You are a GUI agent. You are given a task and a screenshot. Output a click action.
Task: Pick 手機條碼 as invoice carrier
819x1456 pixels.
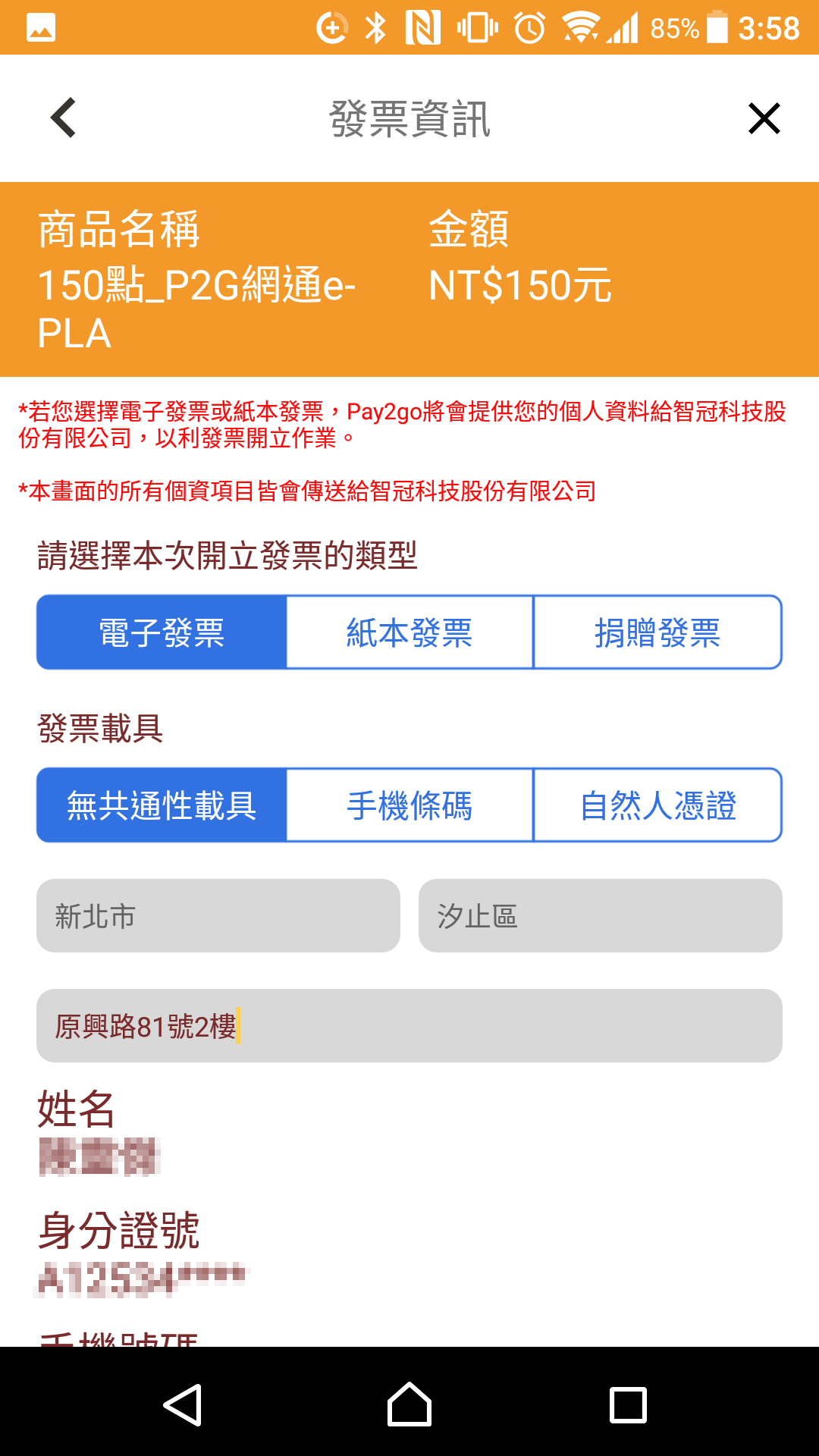click(x=409, y=805)
